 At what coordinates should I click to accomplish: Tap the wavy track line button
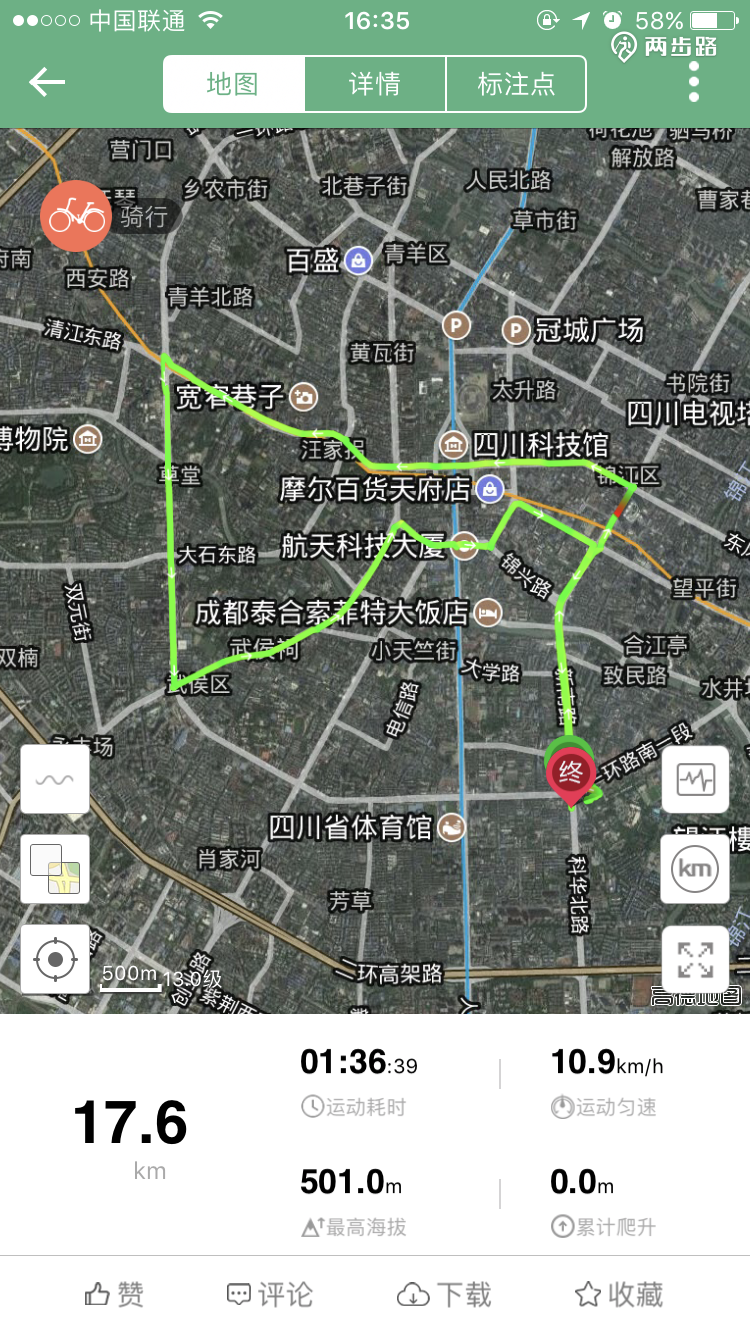55,780
